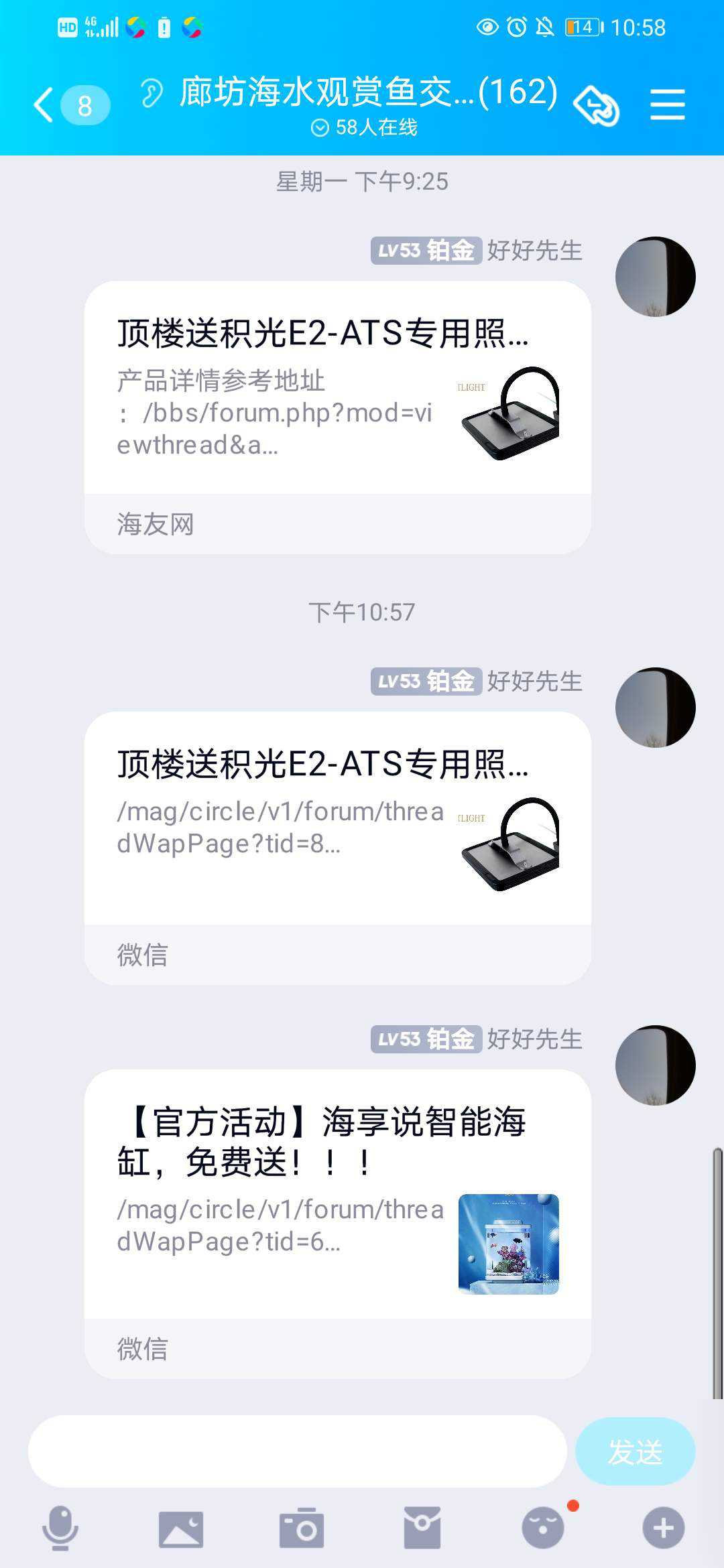The width and height of the screenshot is (724, 1568).
Task: Tap the message text input box
Action: tap(297, 1451)
